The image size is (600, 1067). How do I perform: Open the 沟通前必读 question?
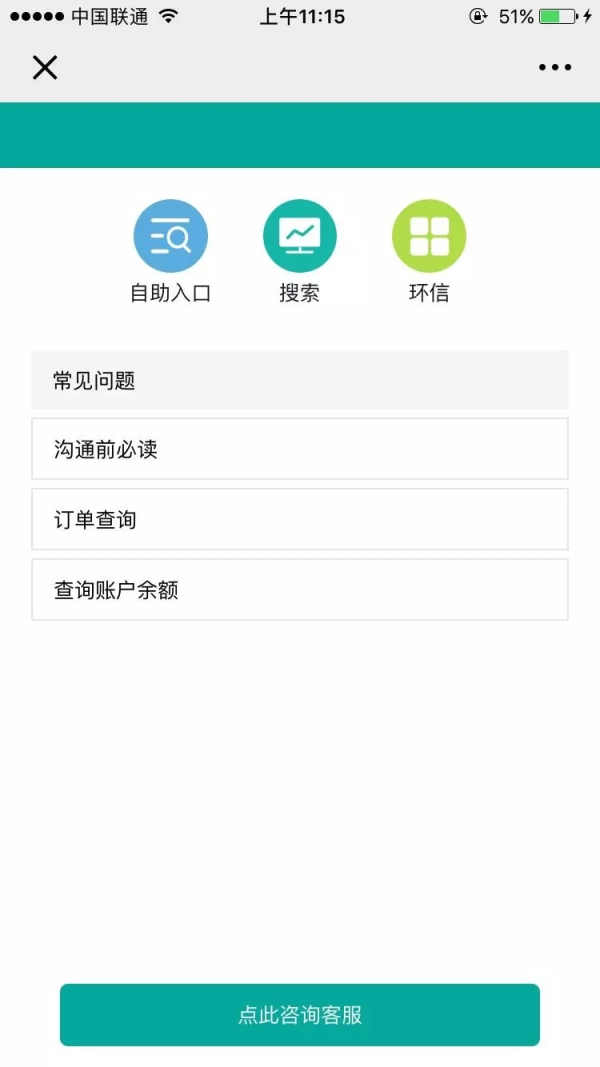click(300, 449)
